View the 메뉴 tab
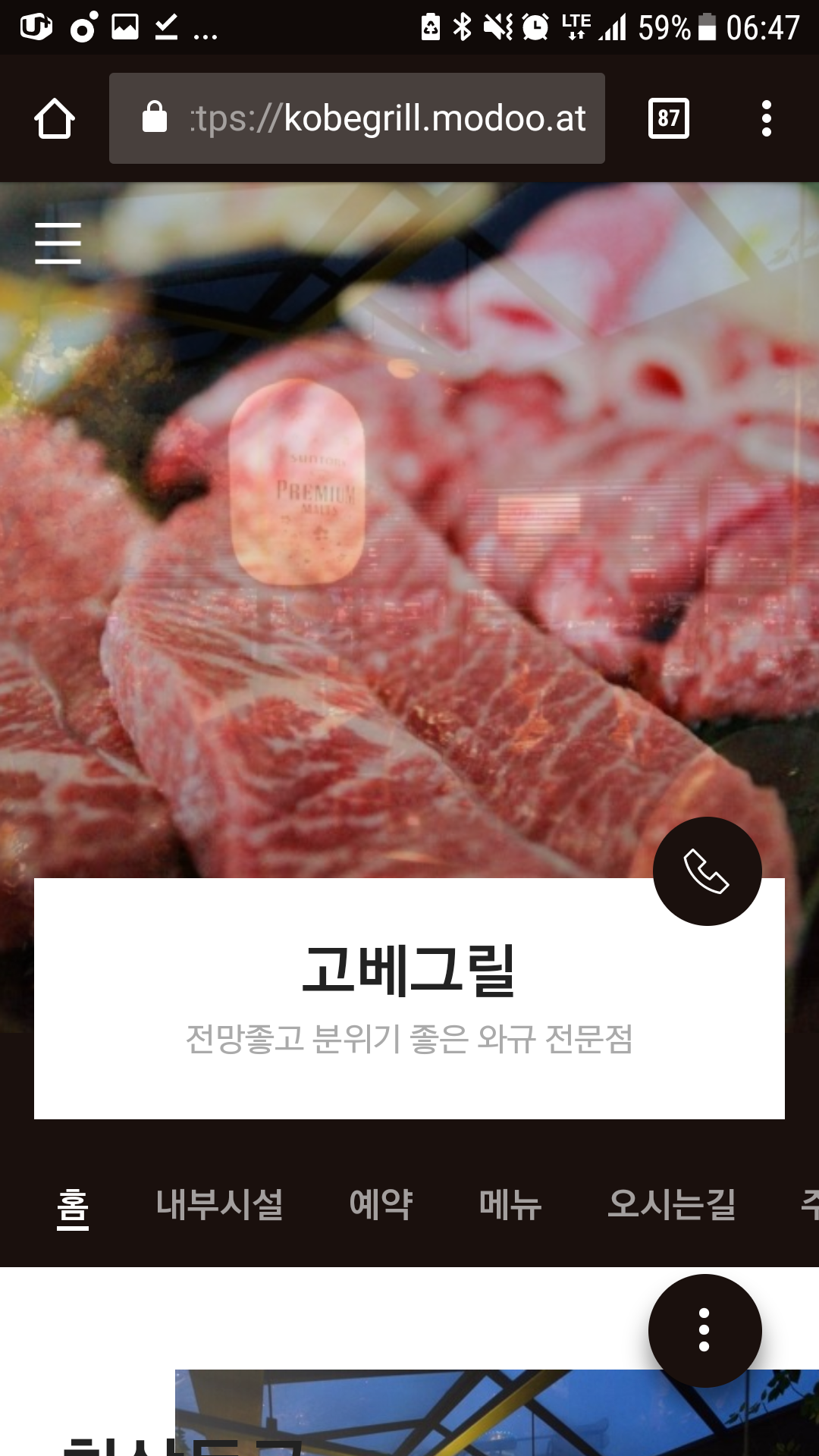 point(510,1204)
